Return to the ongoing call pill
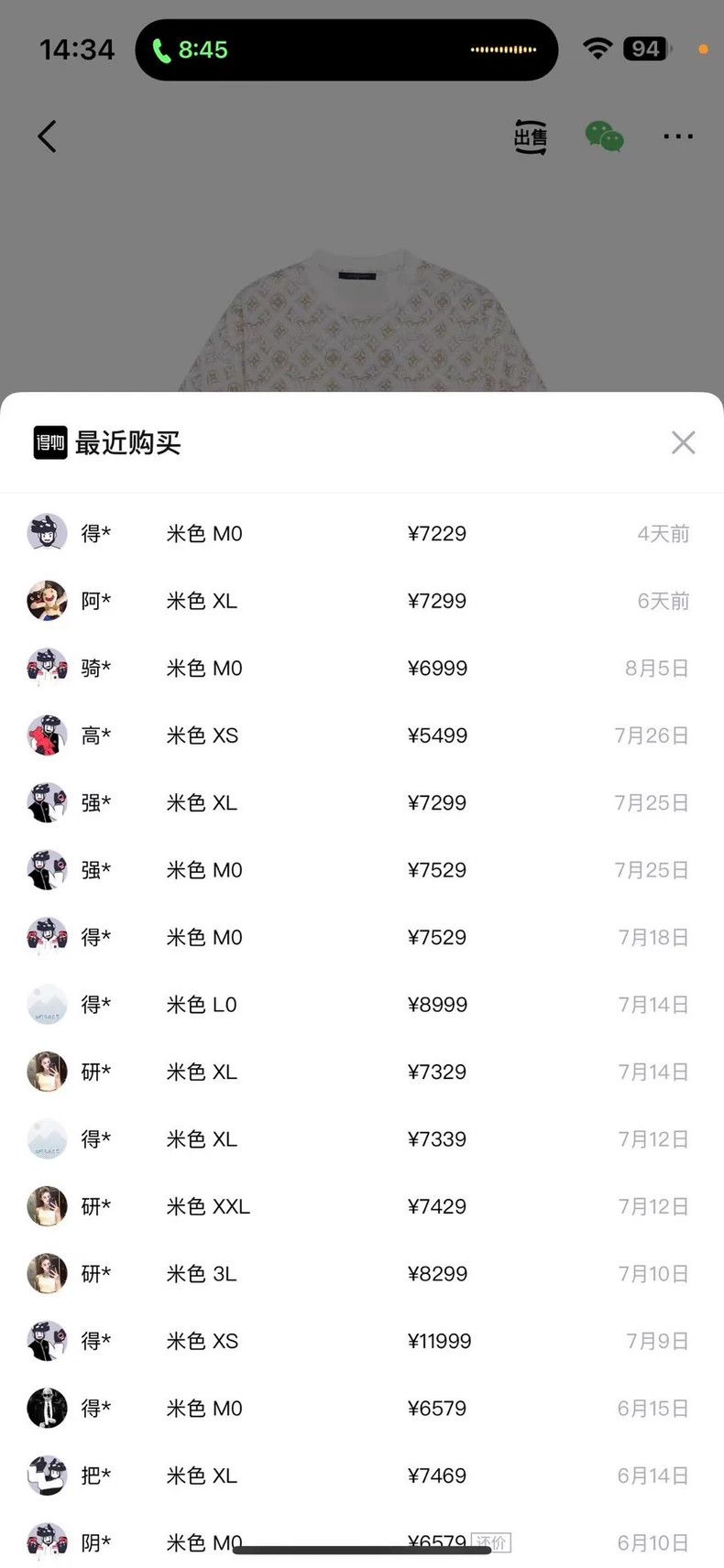This screenshot has width=724, height=1568. 346,49
